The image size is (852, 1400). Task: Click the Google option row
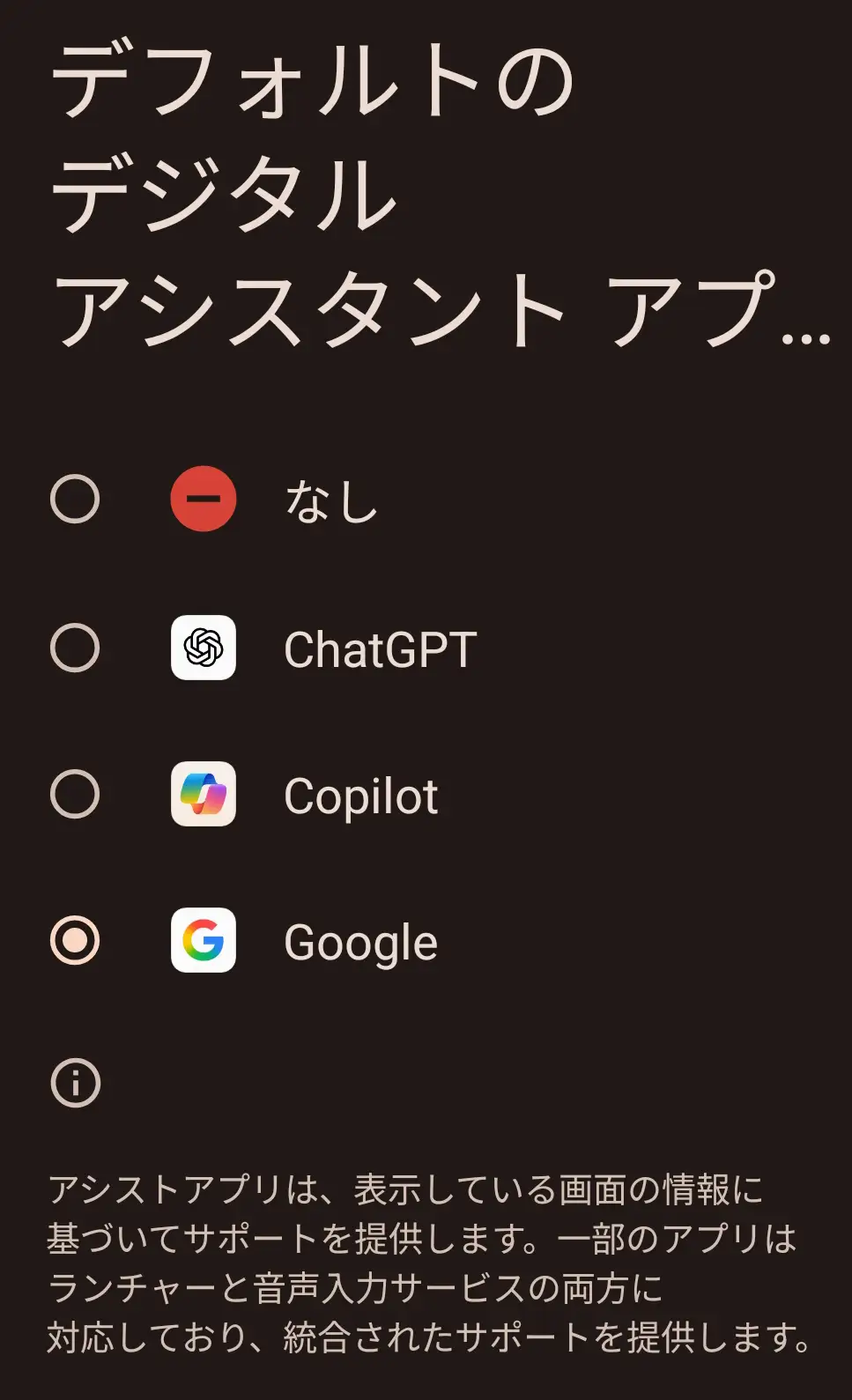click(361, 940)
